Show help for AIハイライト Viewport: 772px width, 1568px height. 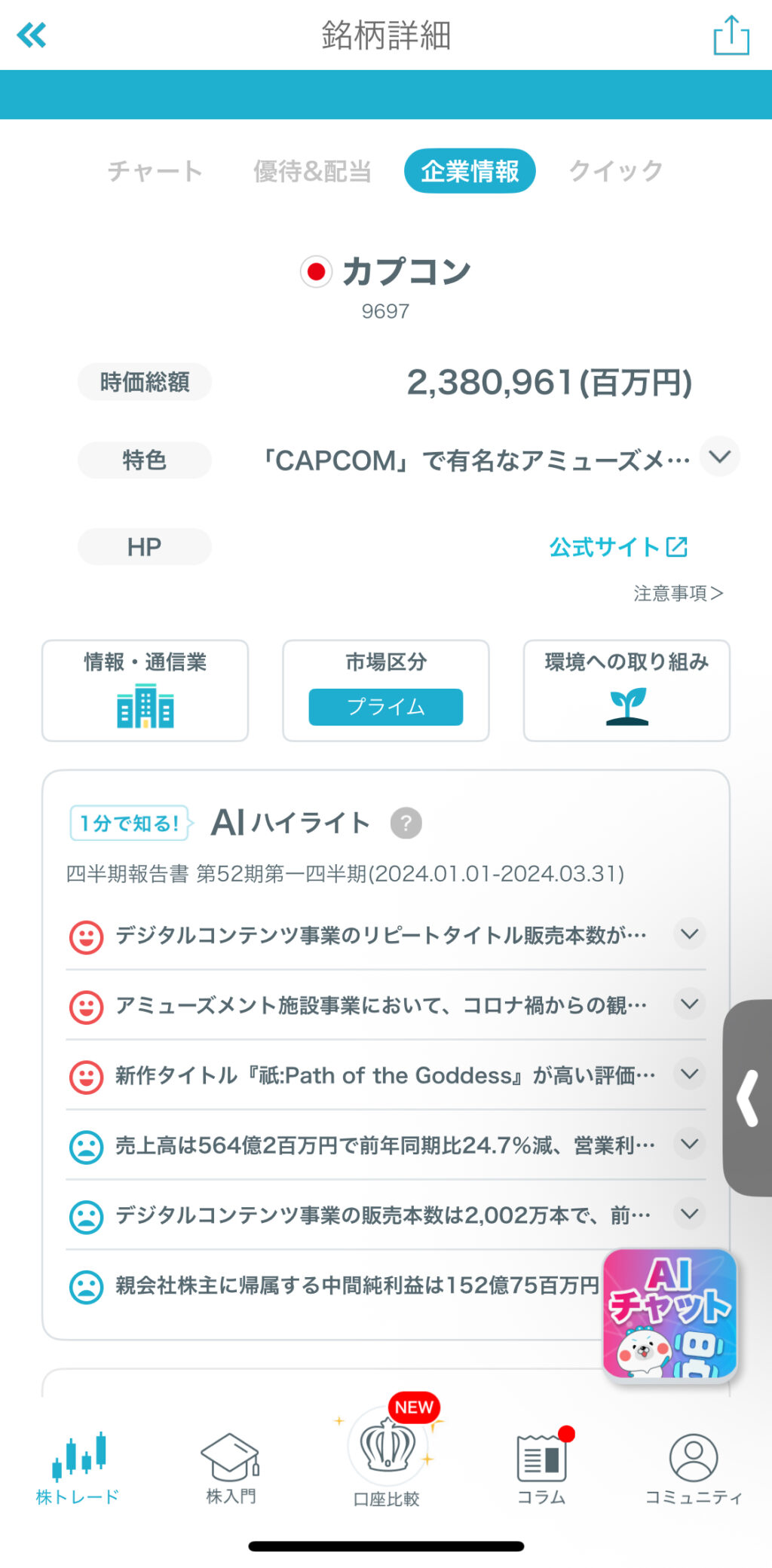coord(406,823)
